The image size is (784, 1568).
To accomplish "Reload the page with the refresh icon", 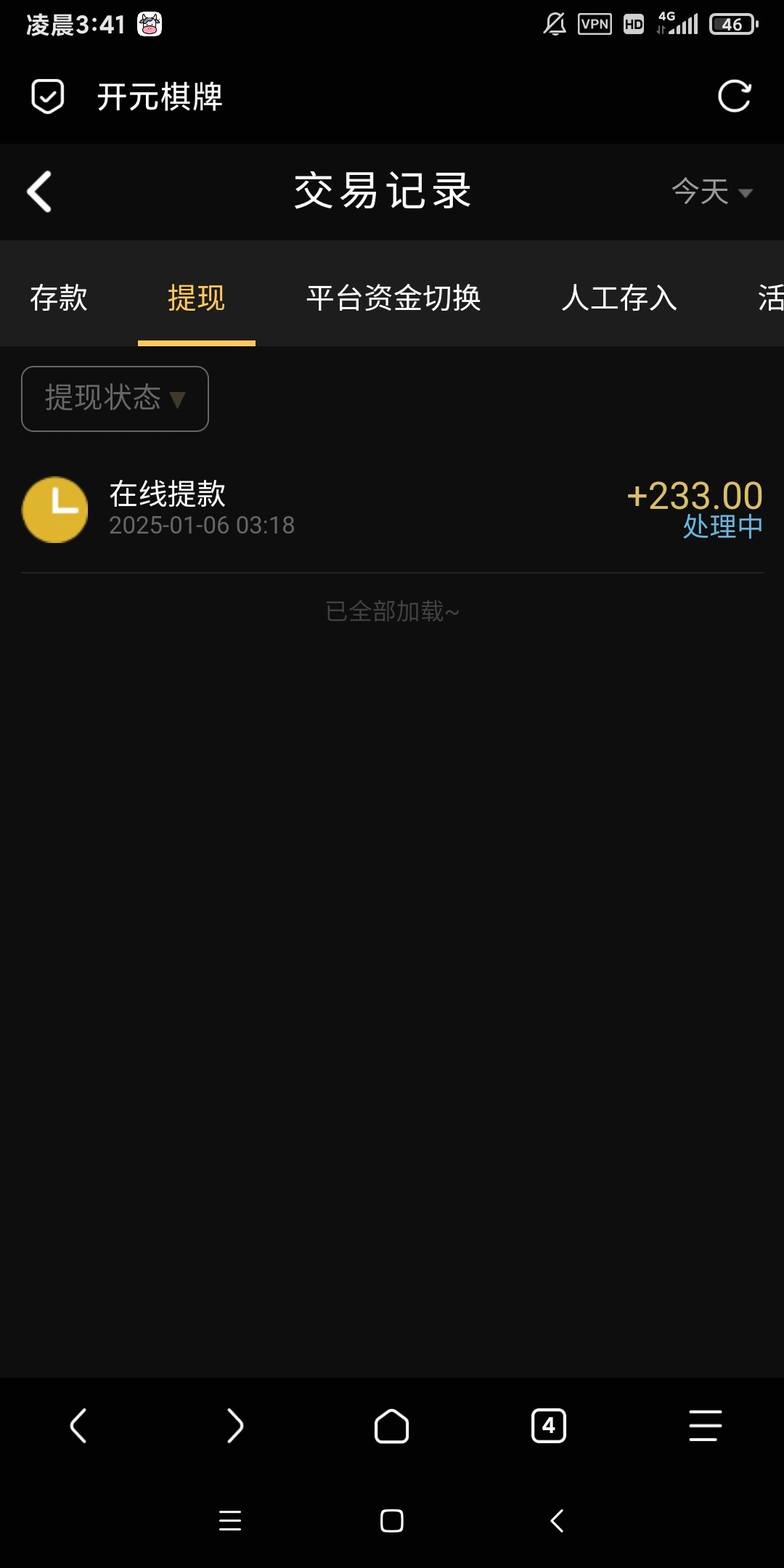I will pos(734,97).
